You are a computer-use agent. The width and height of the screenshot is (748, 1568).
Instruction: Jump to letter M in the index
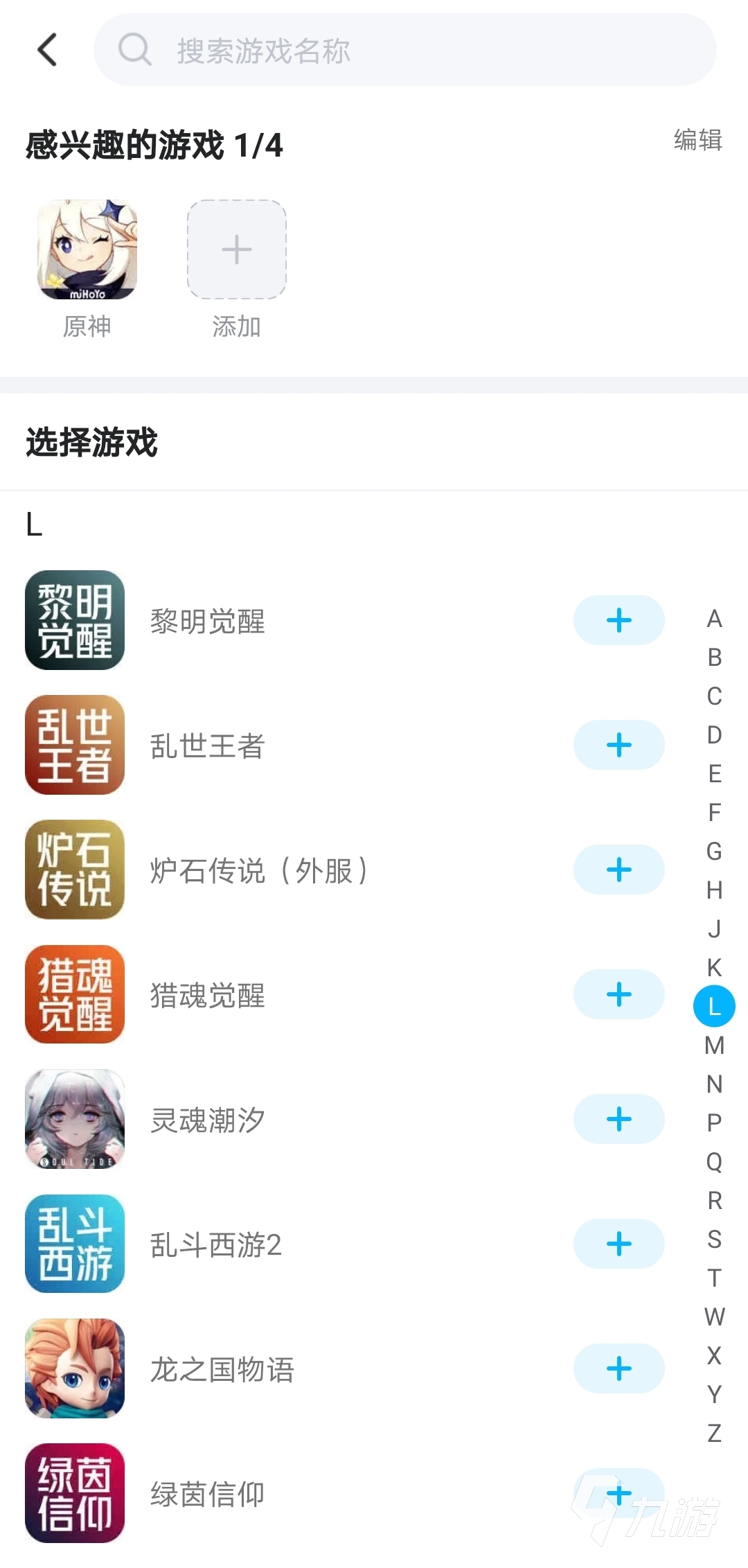pyautogui.click(x=714, y=1045)
